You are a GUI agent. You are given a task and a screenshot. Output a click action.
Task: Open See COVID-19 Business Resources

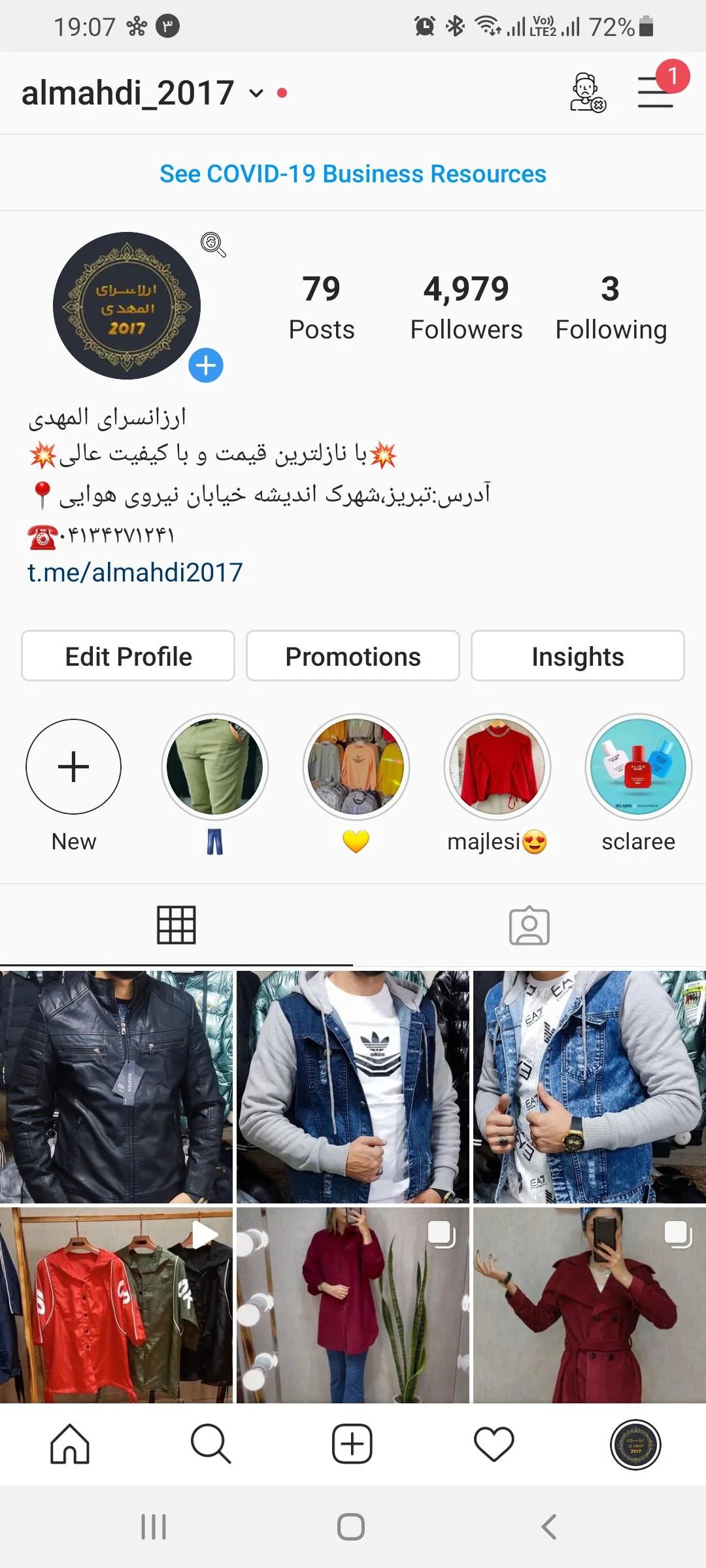point(353,174)
